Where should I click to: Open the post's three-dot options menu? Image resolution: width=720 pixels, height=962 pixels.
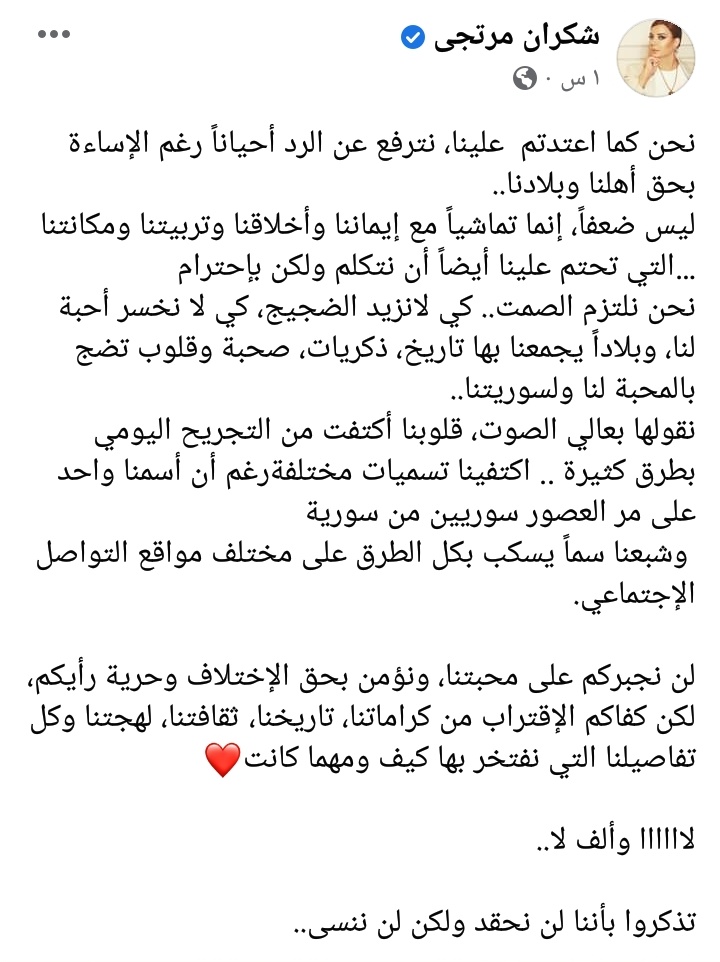[x=53, y=37]
